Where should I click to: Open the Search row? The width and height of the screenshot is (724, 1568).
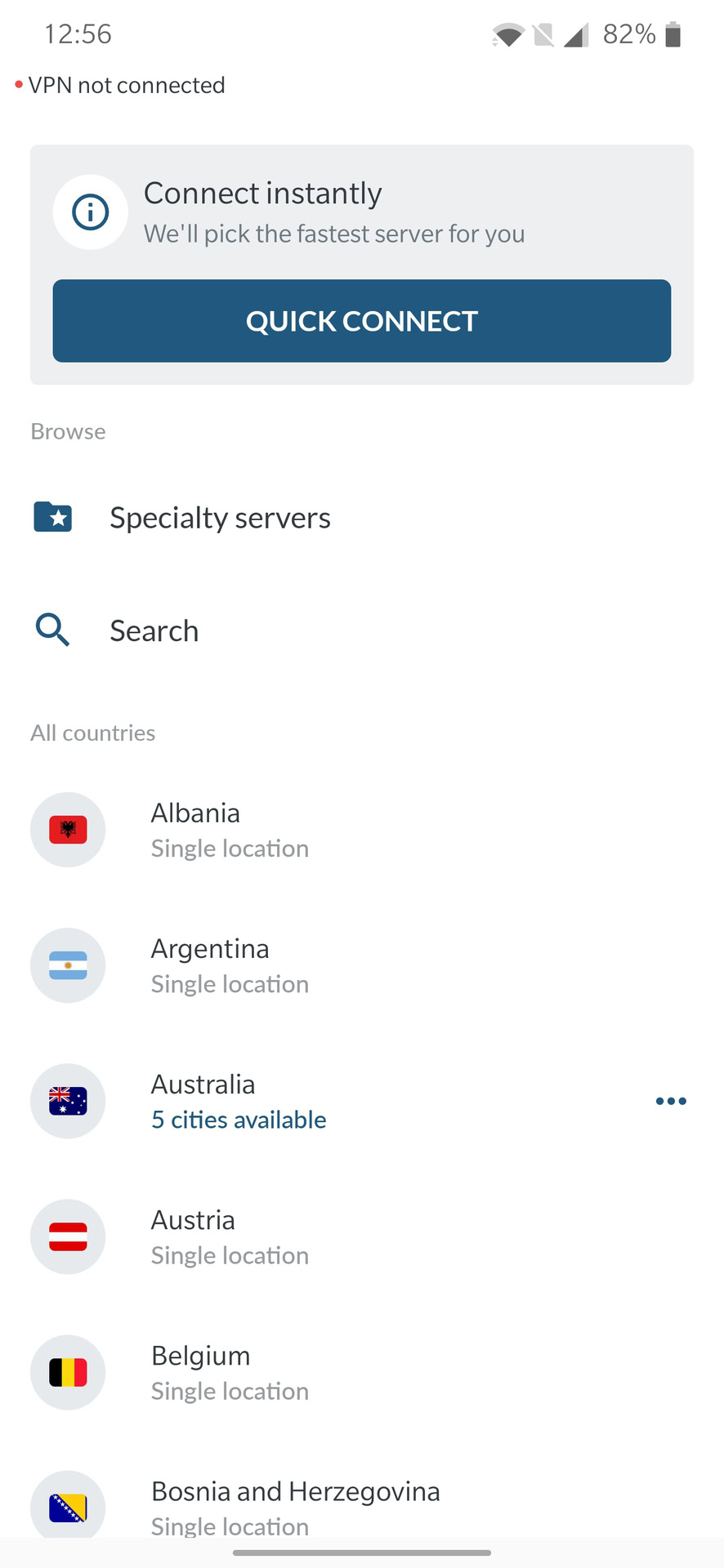[x=154, y=630]
